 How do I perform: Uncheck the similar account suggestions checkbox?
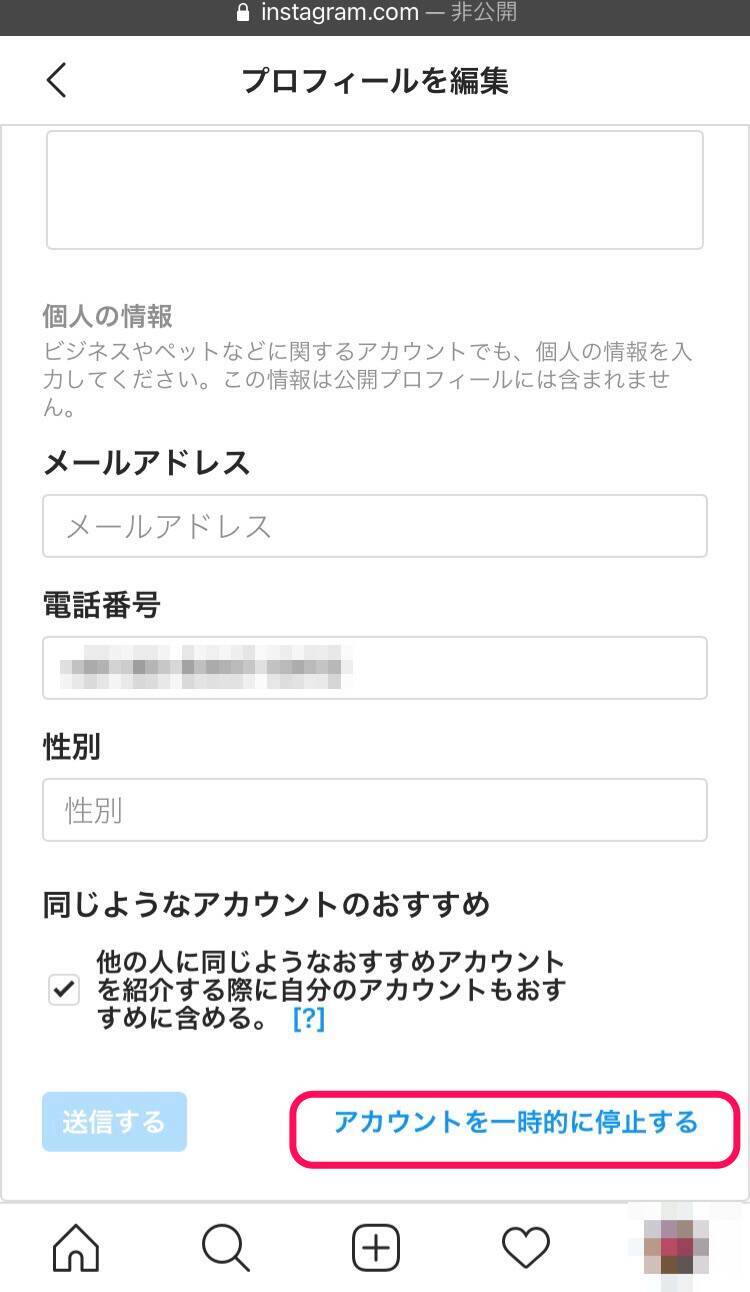[x=64, y=991]
